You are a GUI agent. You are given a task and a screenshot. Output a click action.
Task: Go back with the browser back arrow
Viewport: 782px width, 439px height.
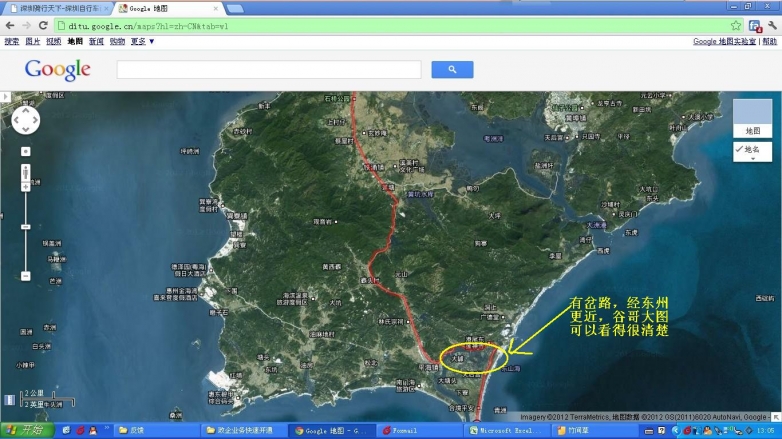tap(10, 25)
